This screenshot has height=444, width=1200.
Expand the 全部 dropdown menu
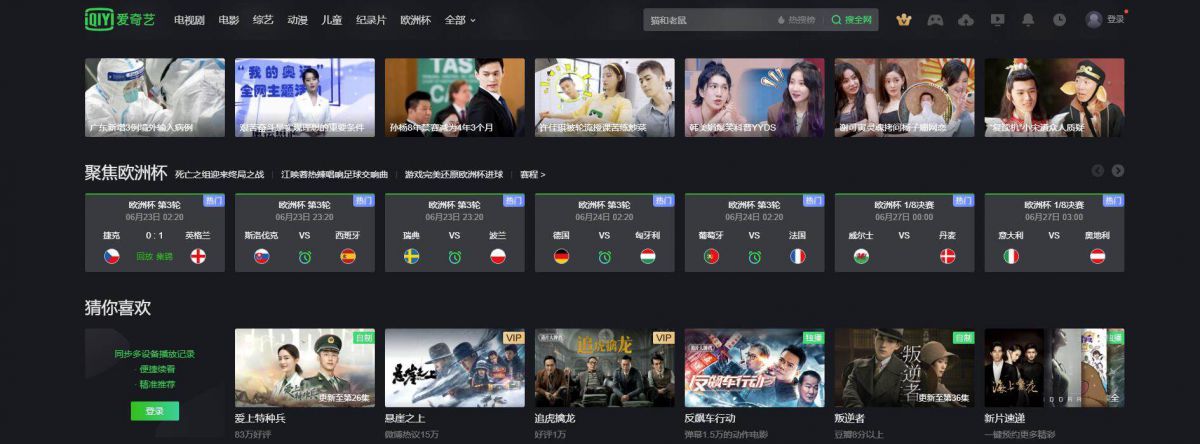tap(460, 20)
